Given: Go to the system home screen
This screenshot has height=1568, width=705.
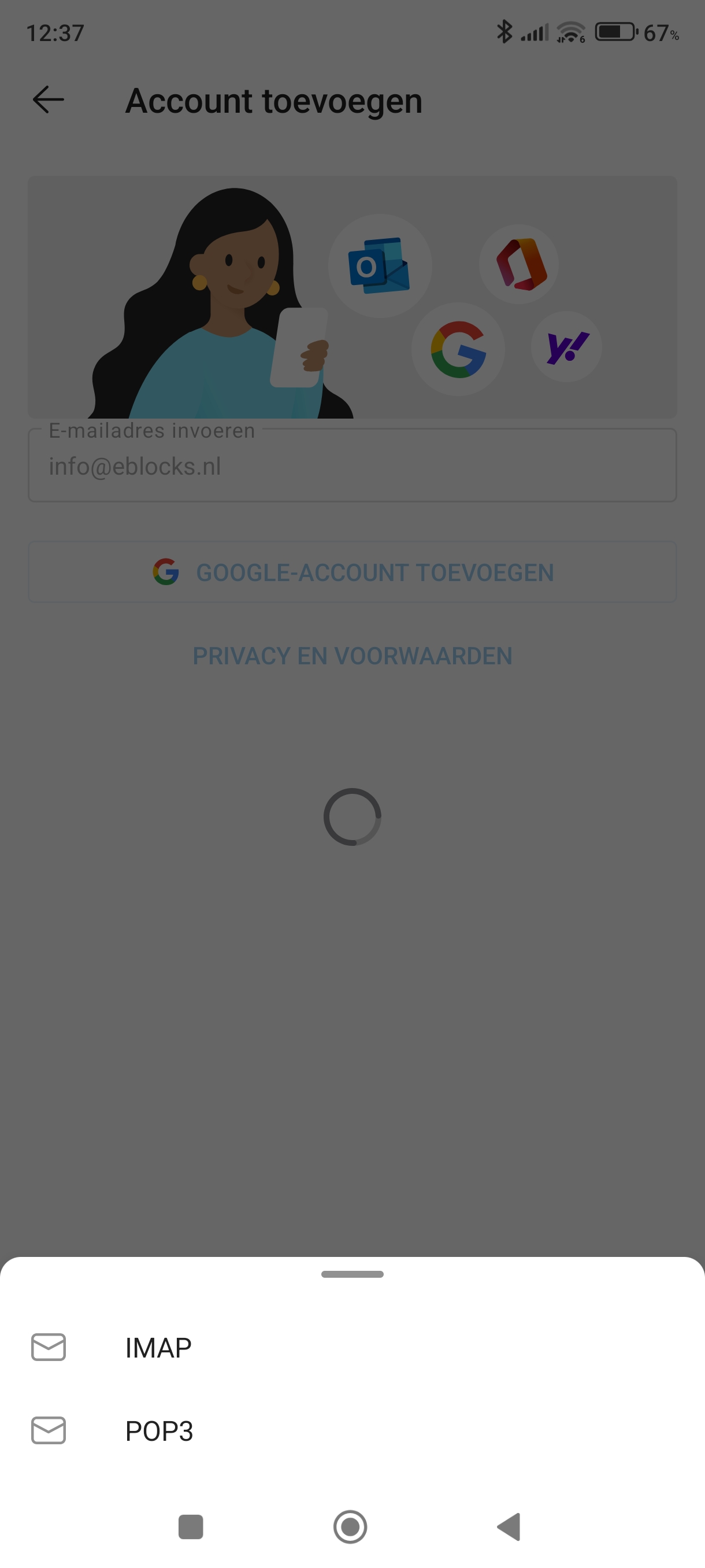Looking at the screenshot, I should 350,1526.
